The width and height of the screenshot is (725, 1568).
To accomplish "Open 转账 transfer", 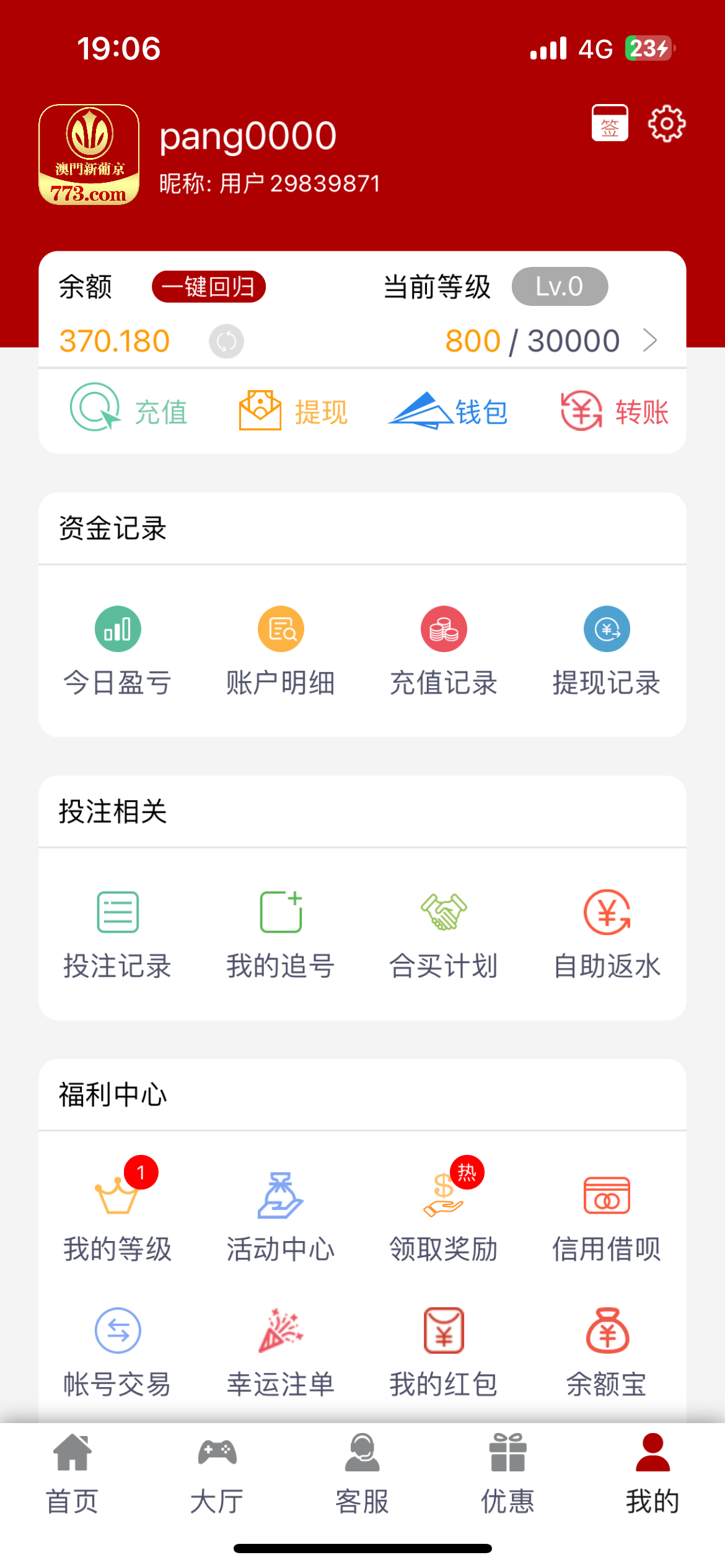I will coord(615,411).
